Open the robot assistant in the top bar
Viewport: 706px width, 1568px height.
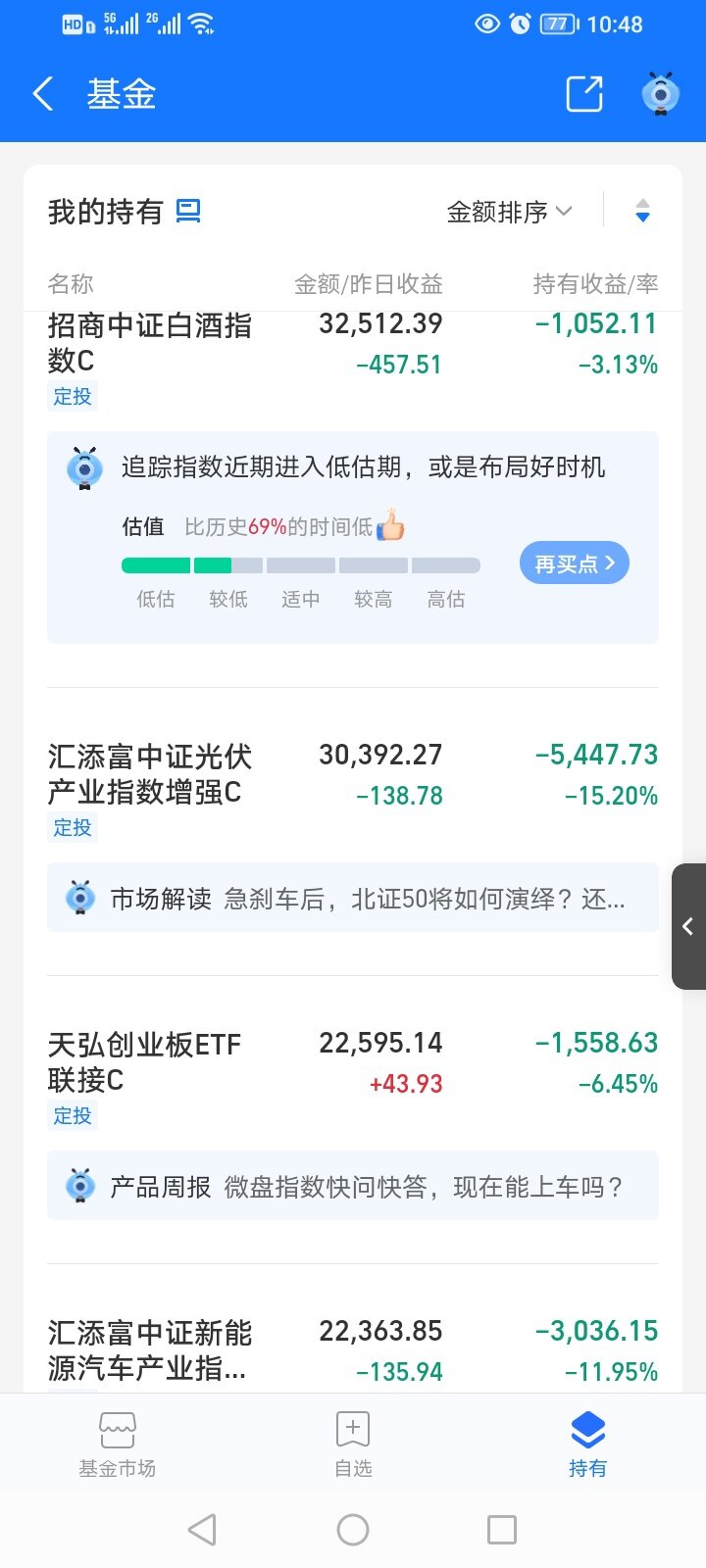660,94
